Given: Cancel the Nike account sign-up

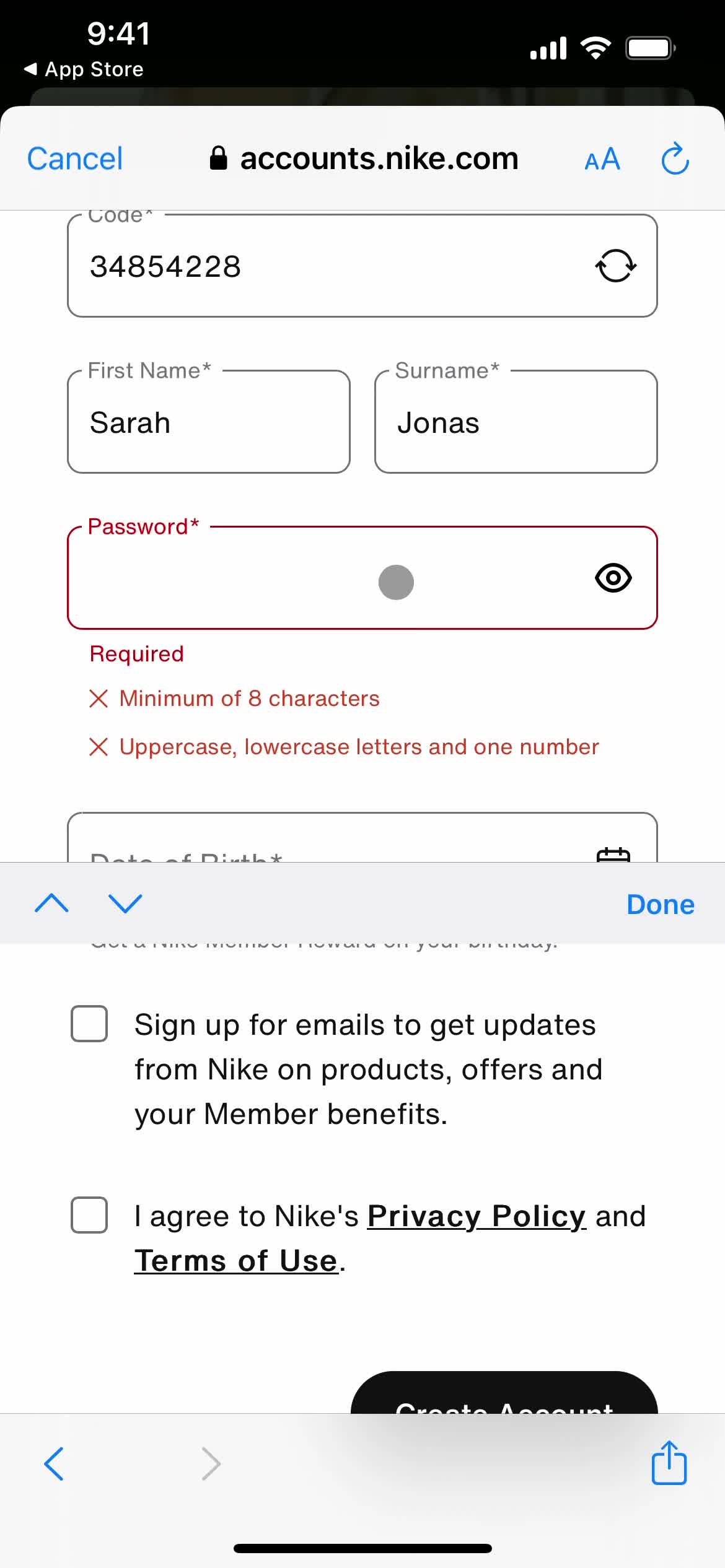Looking at the screenshot, I should tap(75, 159).
